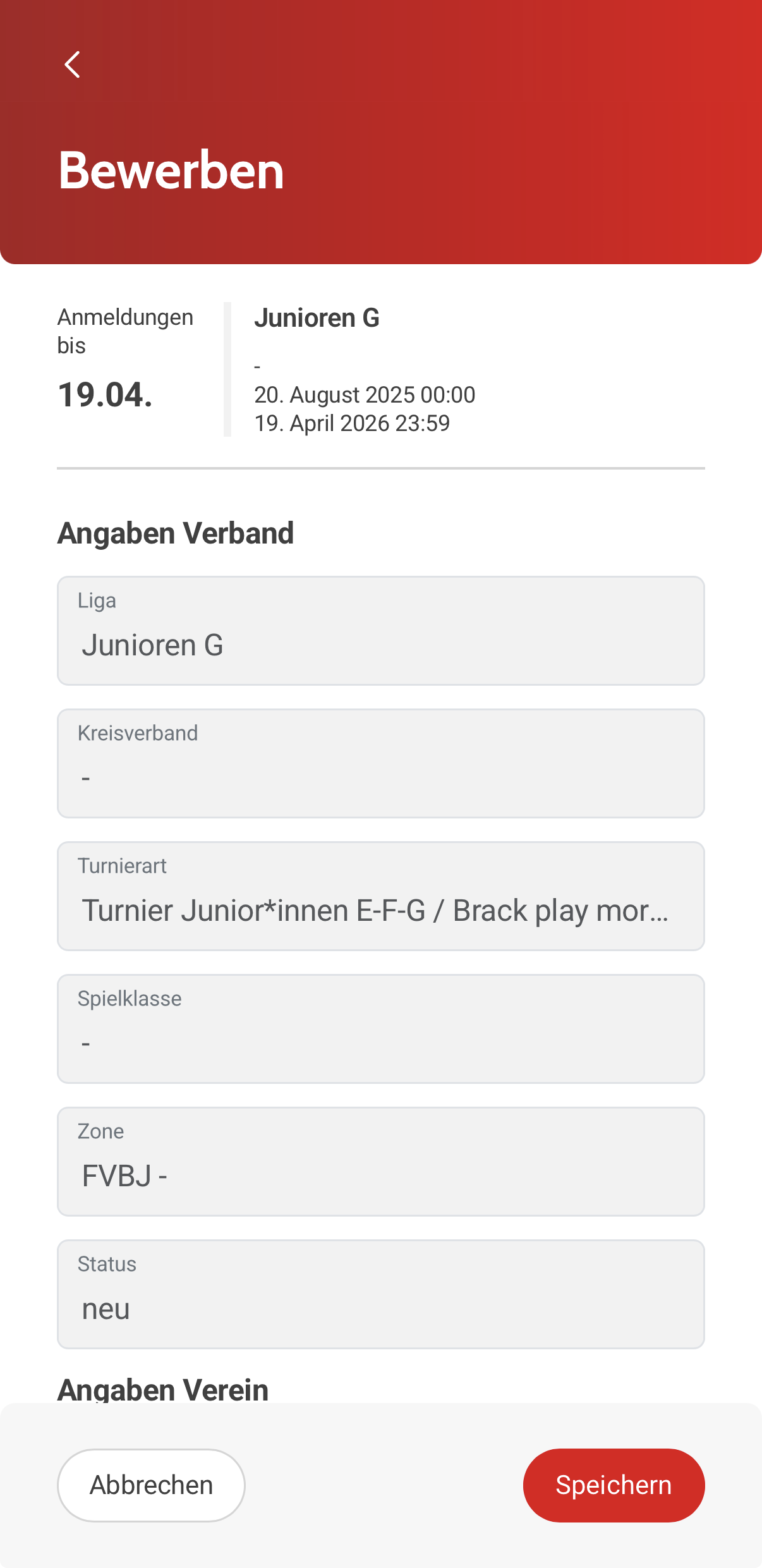This screenshot has width=762, height=1568.
Task: Tap the Abbrechen button
Action: pos(151,1485)
